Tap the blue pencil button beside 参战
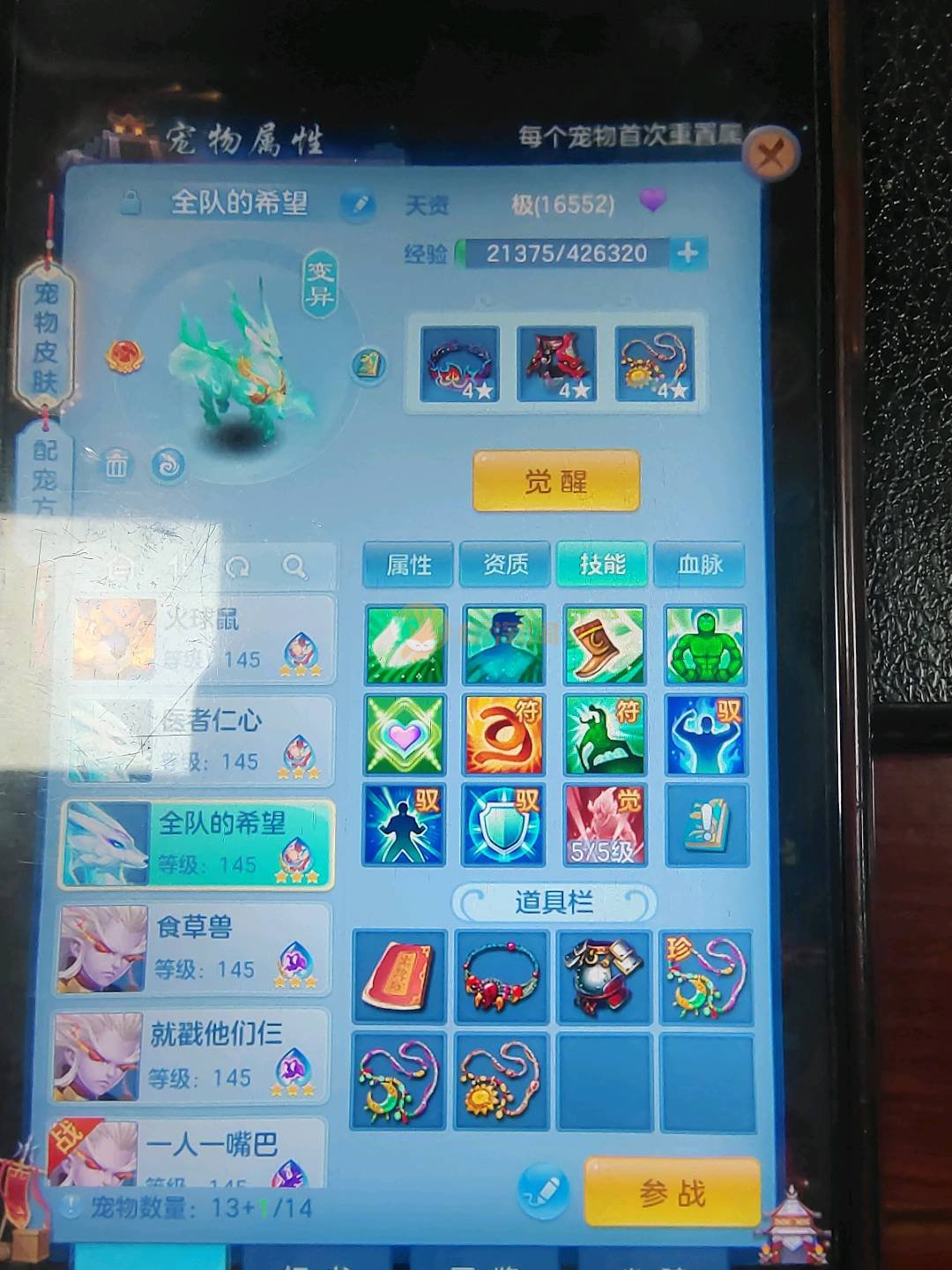The height and width of the screenshot is (1270, 952). coord(542,1192)
